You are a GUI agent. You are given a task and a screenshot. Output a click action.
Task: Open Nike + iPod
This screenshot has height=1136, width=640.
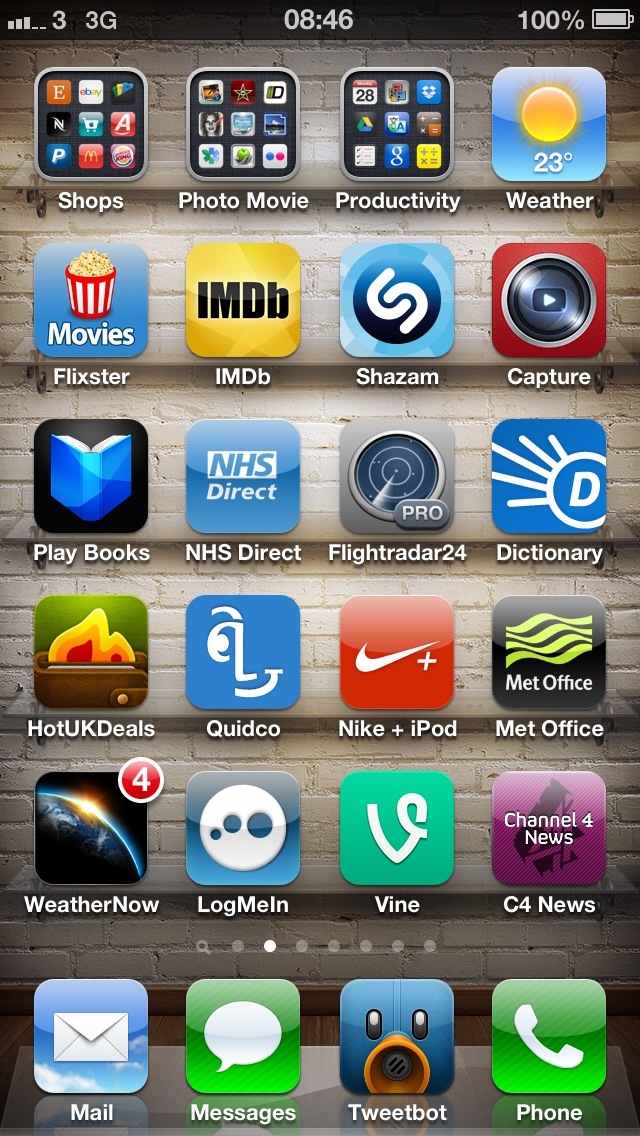point(397,652)
